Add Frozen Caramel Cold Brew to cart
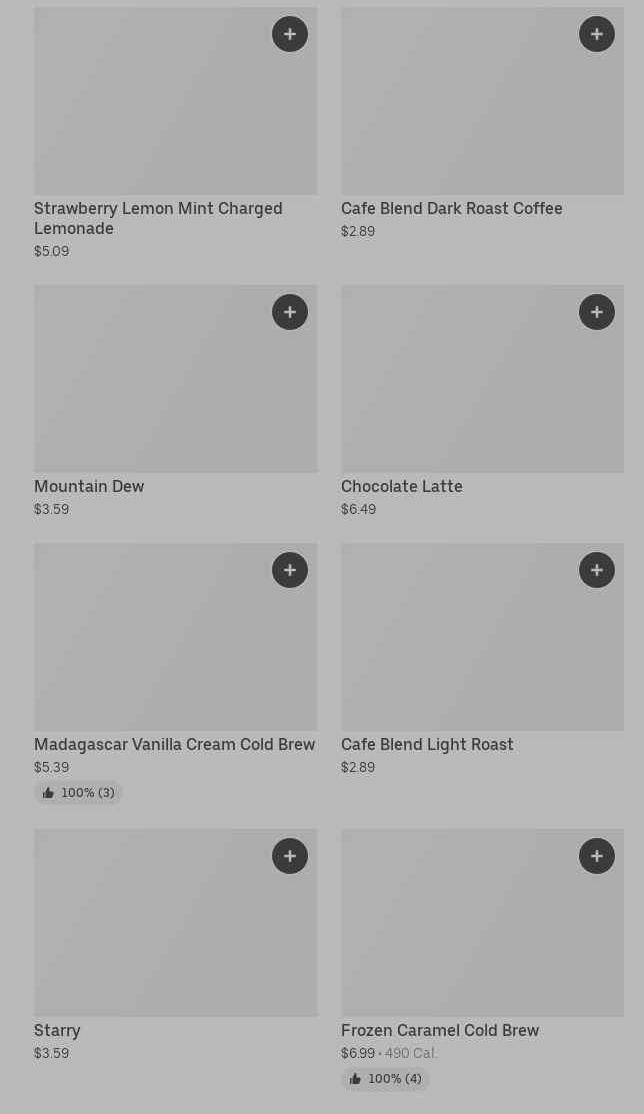Viewport: 644px width, 1114px height. tap(597, 856)
